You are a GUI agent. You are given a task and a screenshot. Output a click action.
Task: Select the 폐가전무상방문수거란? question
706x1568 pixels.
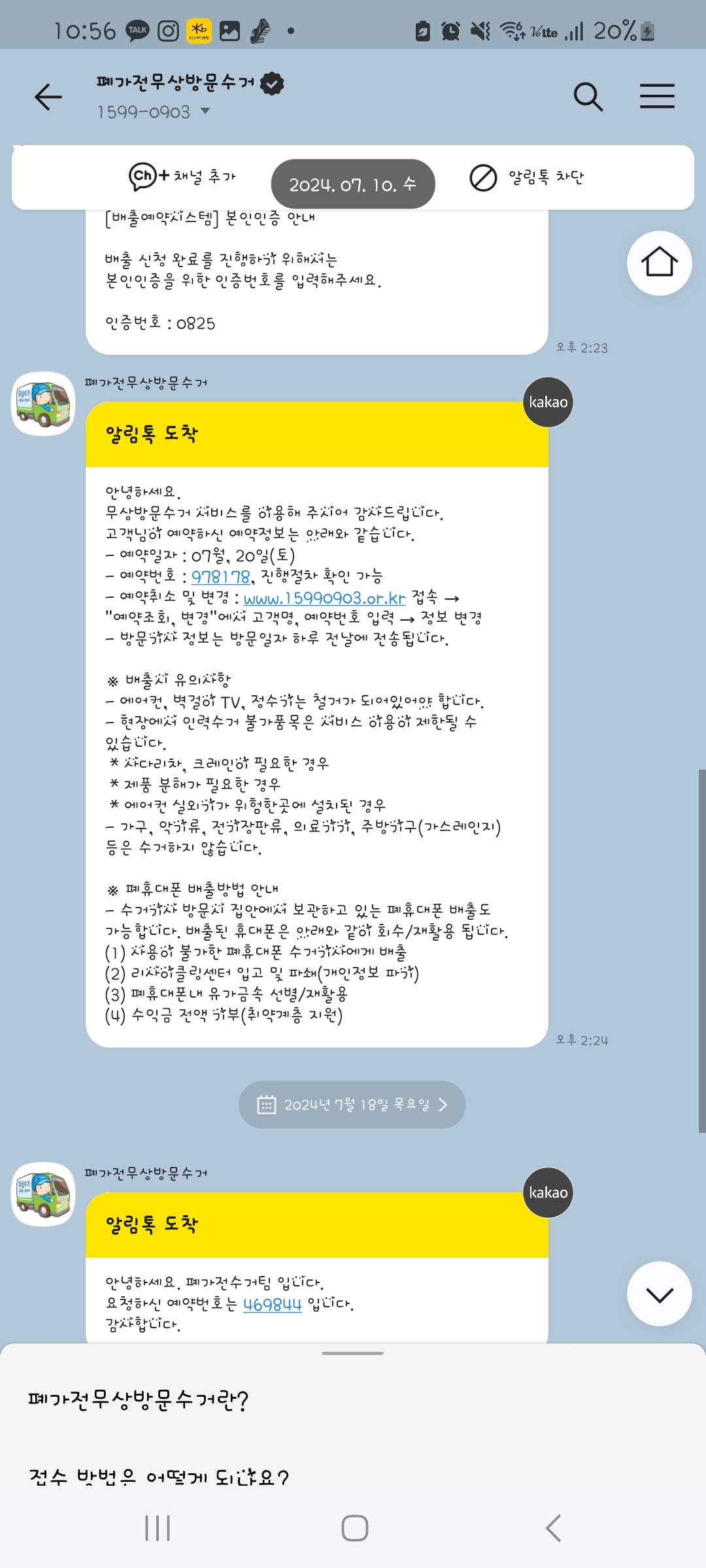click(138, 1399)
